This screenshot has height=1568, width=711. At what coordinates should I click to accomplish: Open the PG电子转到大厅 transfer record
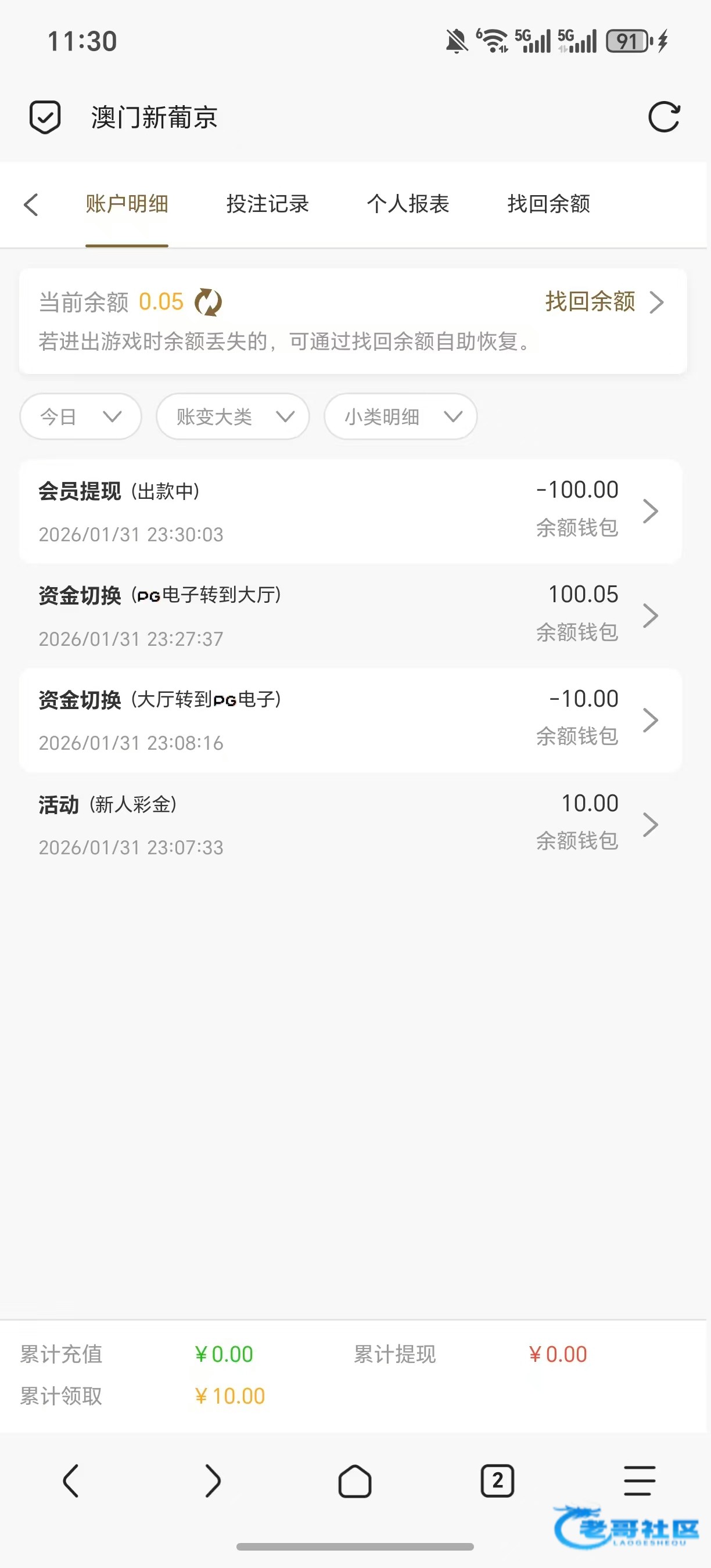350,616
